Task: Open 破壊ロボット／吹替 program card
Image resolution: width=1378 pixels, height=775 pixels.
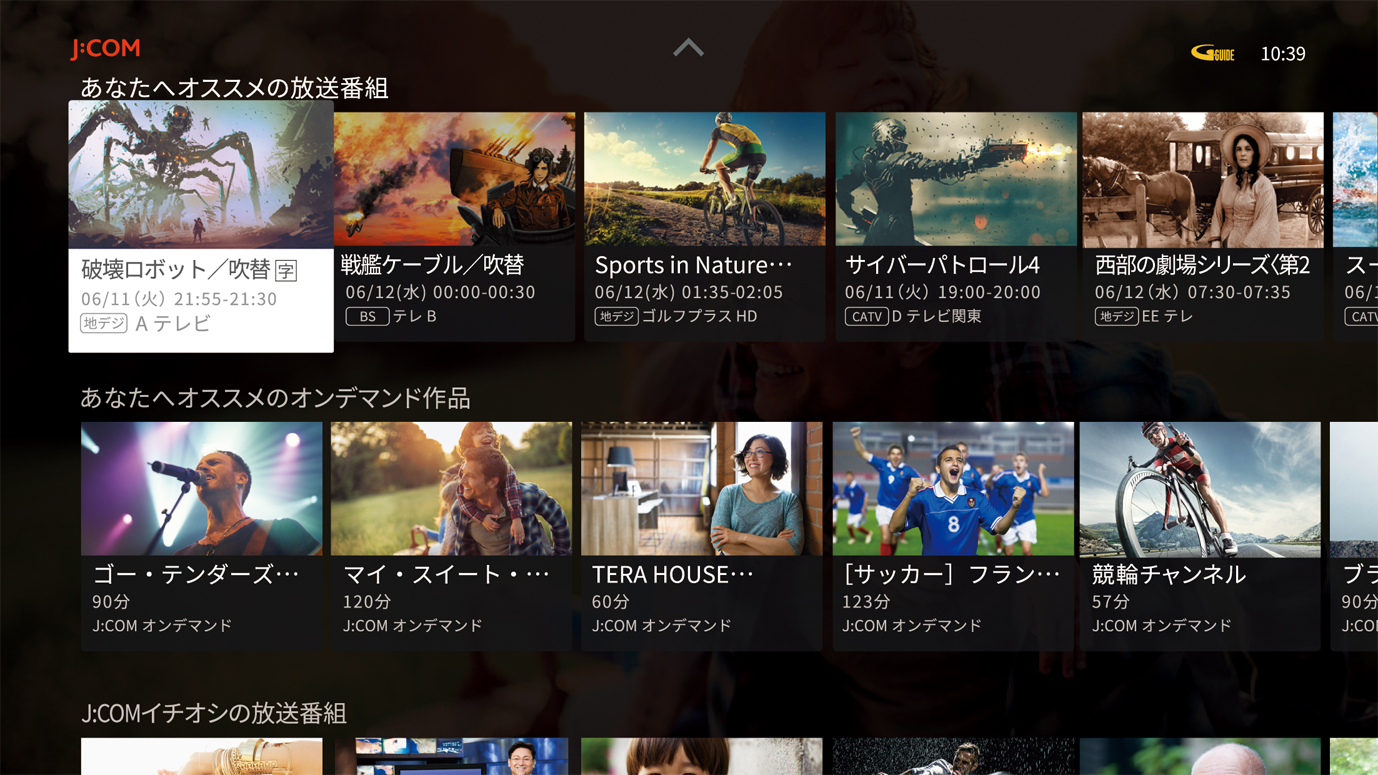Action: click(x=201, y=226)
